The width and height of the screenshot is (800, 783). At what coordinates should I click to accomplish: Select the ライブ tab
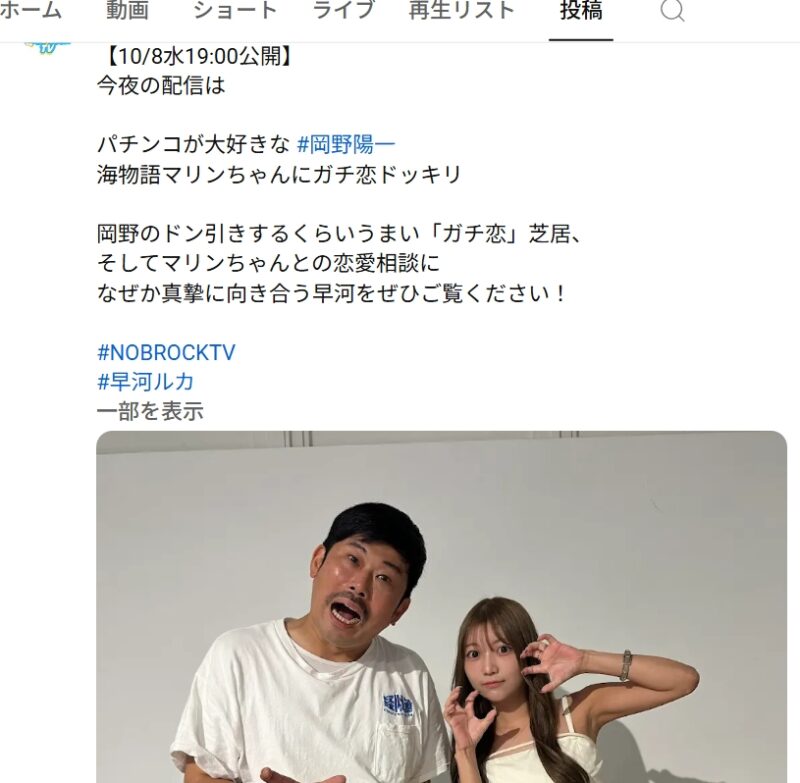click(343, 12)
